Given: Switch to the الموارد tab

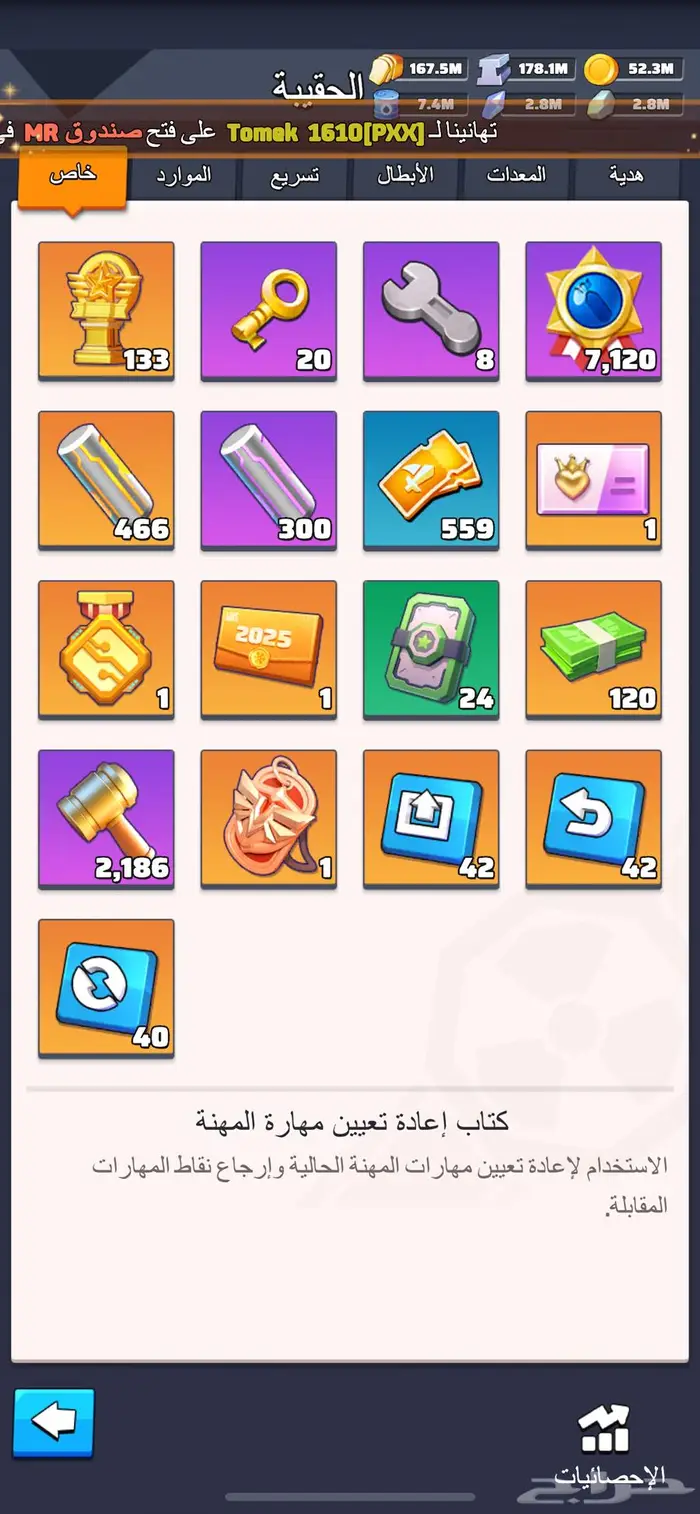Looking at the screenshot, I should click(x=184, y=175).
